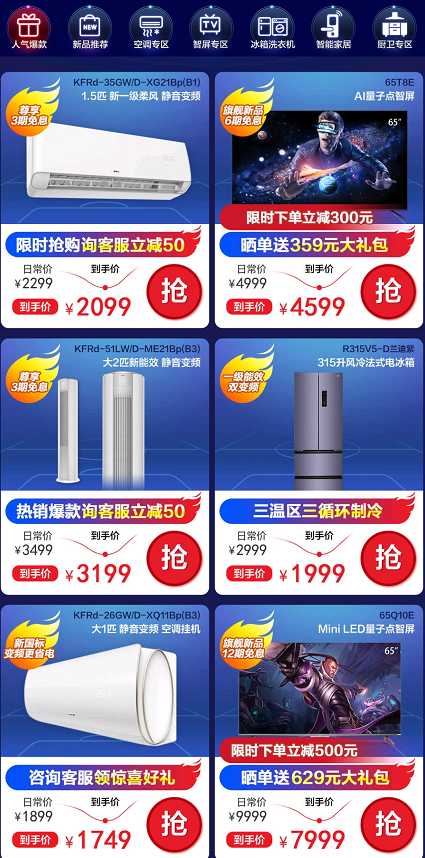Switch to 新品推荐 section
Image resolution: width=425 pixels, height=858 pixels.
coord(89,28)
